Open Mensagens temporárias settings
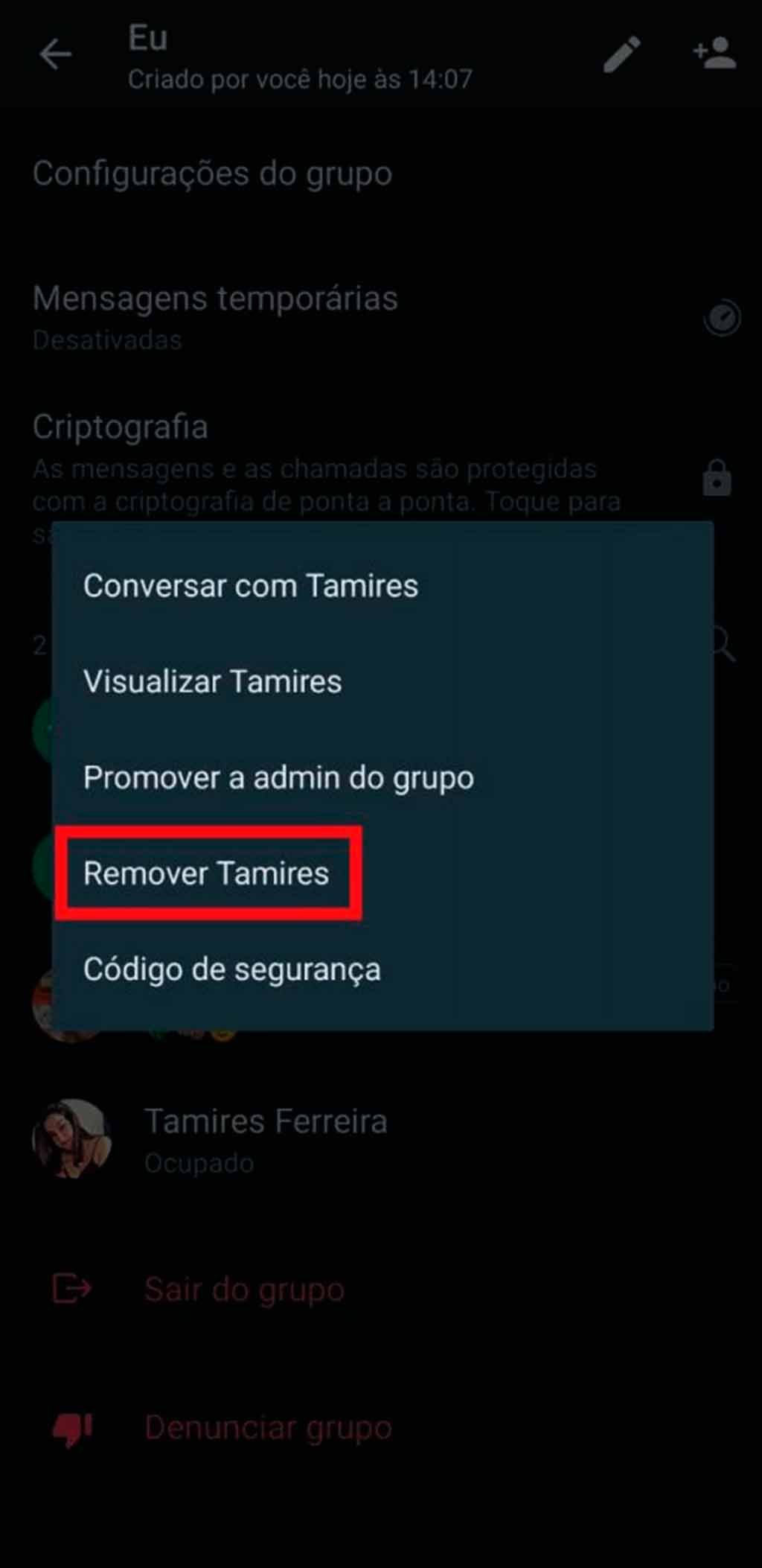 point(215,316)
